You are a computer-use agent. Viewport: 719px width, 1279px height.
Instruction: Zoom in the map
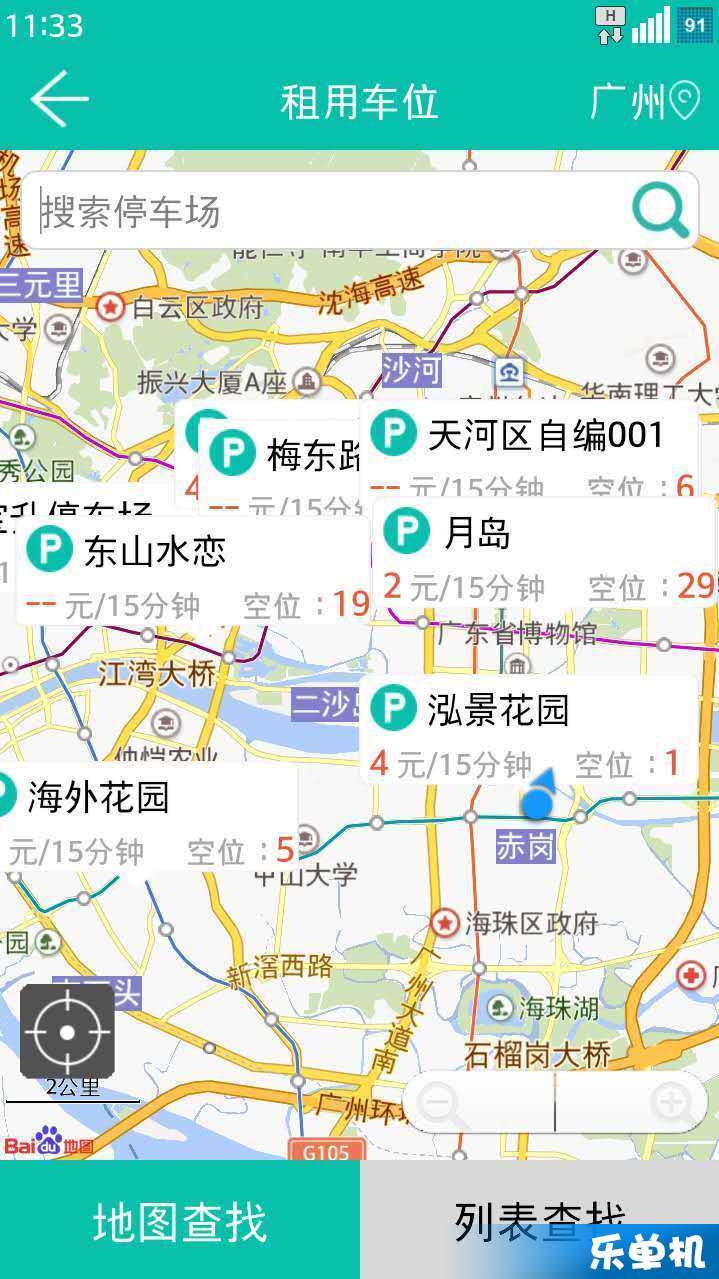670,1104
